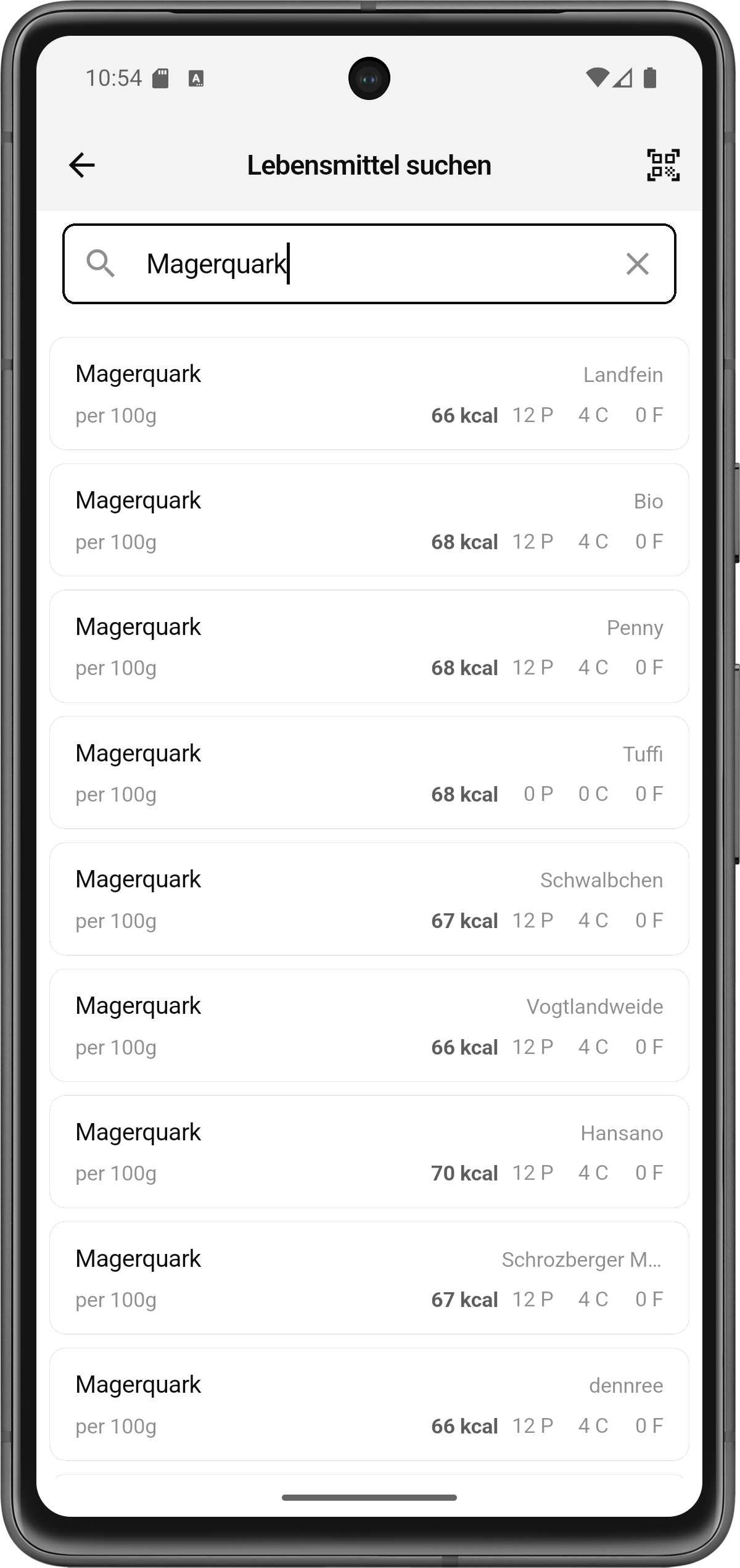Tap the clock showing 10:54
Screen dimensions: 740x1568
coord(114,77)
